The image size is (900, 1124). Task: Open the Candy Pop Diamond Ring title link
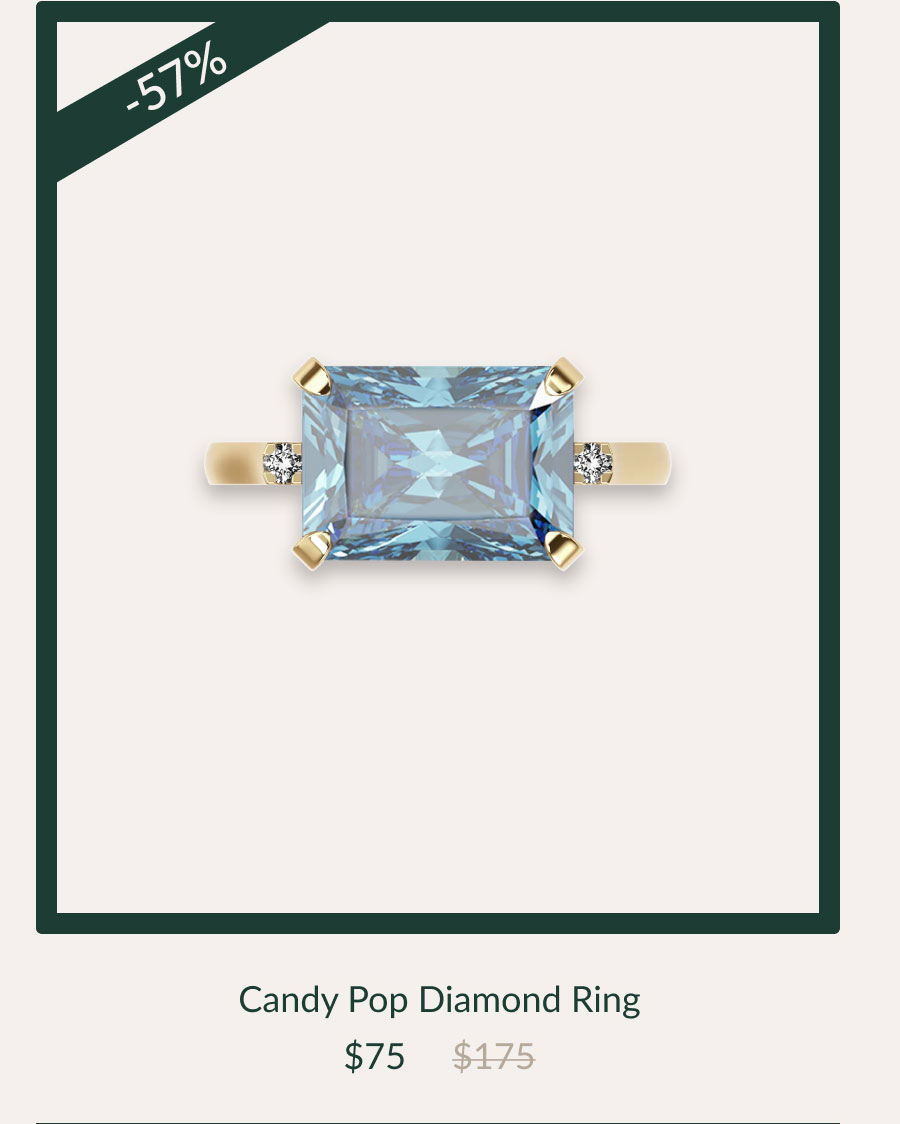[439, 999]
